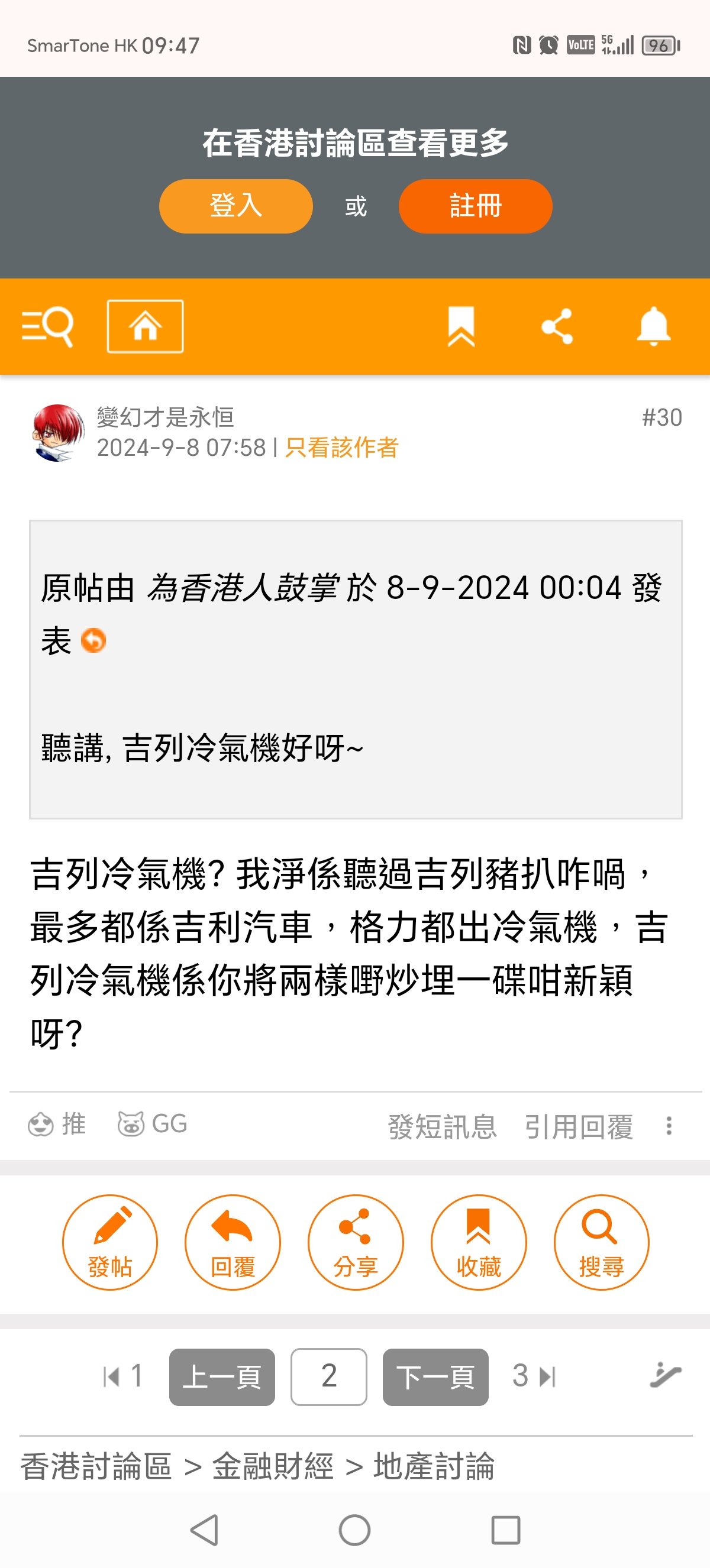Go to the forum home icon
The height and width of the screenshot is (1568, 710).
click(145, 326)
